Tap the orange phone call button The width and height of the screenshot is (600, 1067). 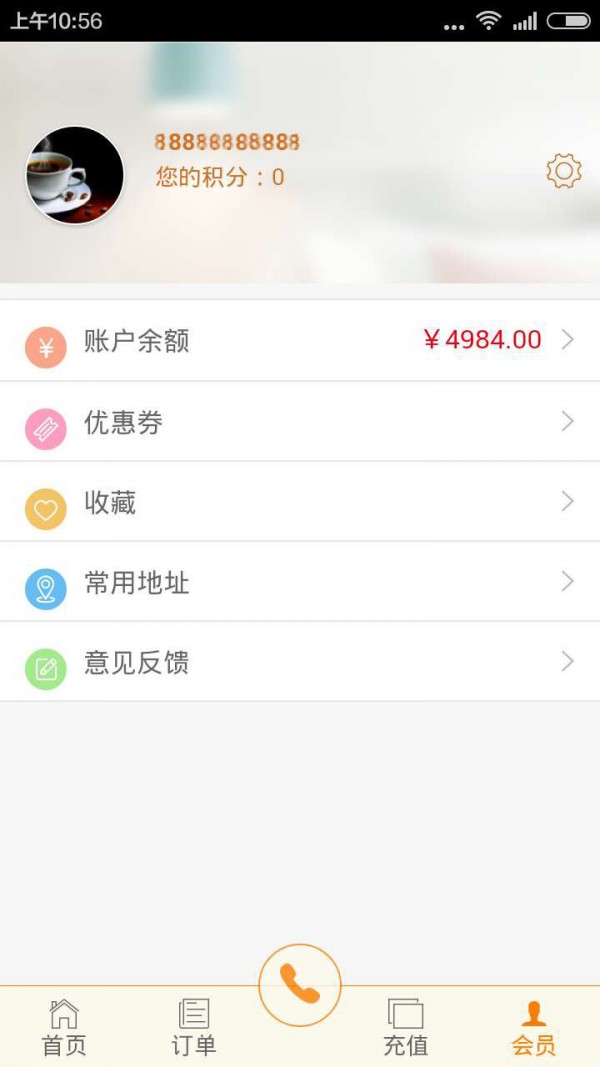(x=300, y=985)
